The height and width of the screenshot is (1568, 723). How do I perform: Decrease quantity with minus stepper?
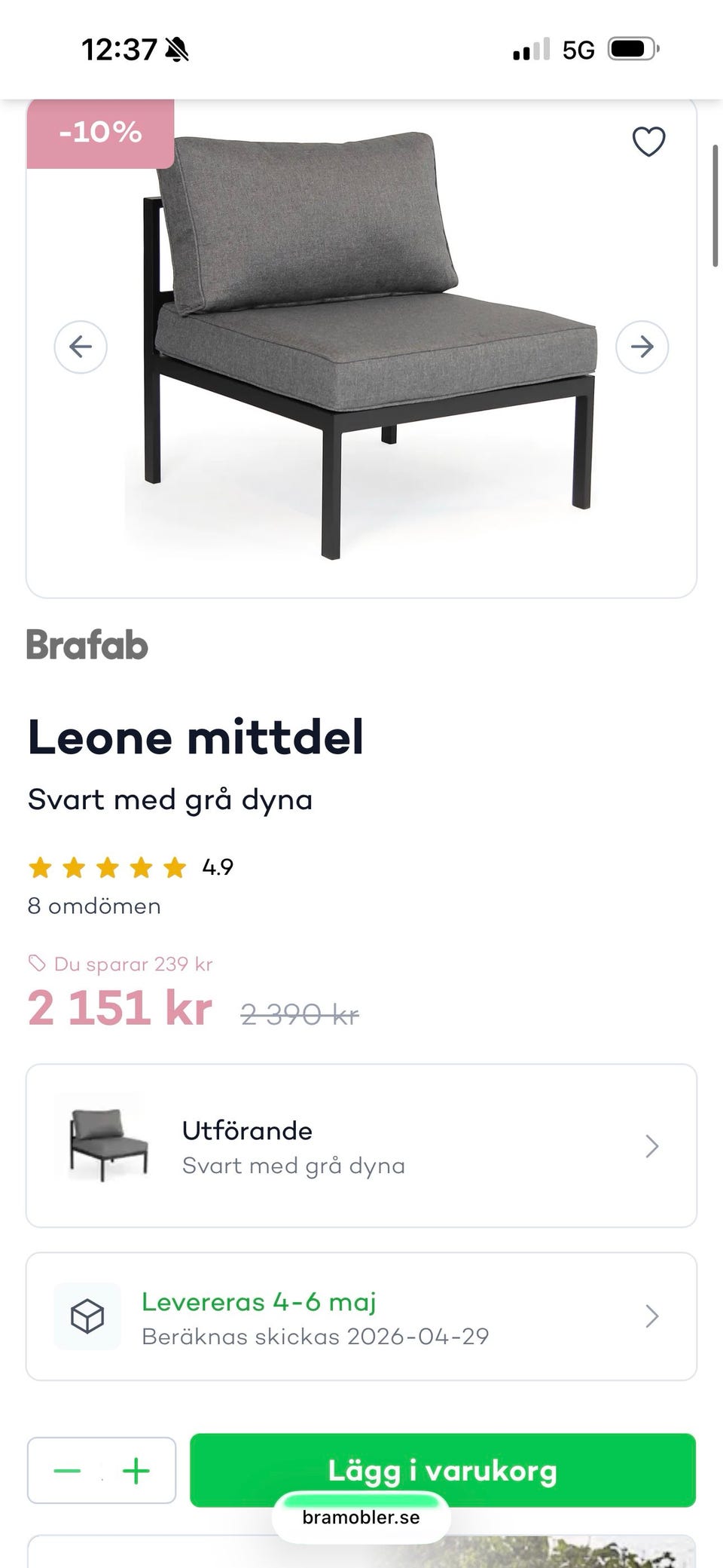coord(68,1470)
